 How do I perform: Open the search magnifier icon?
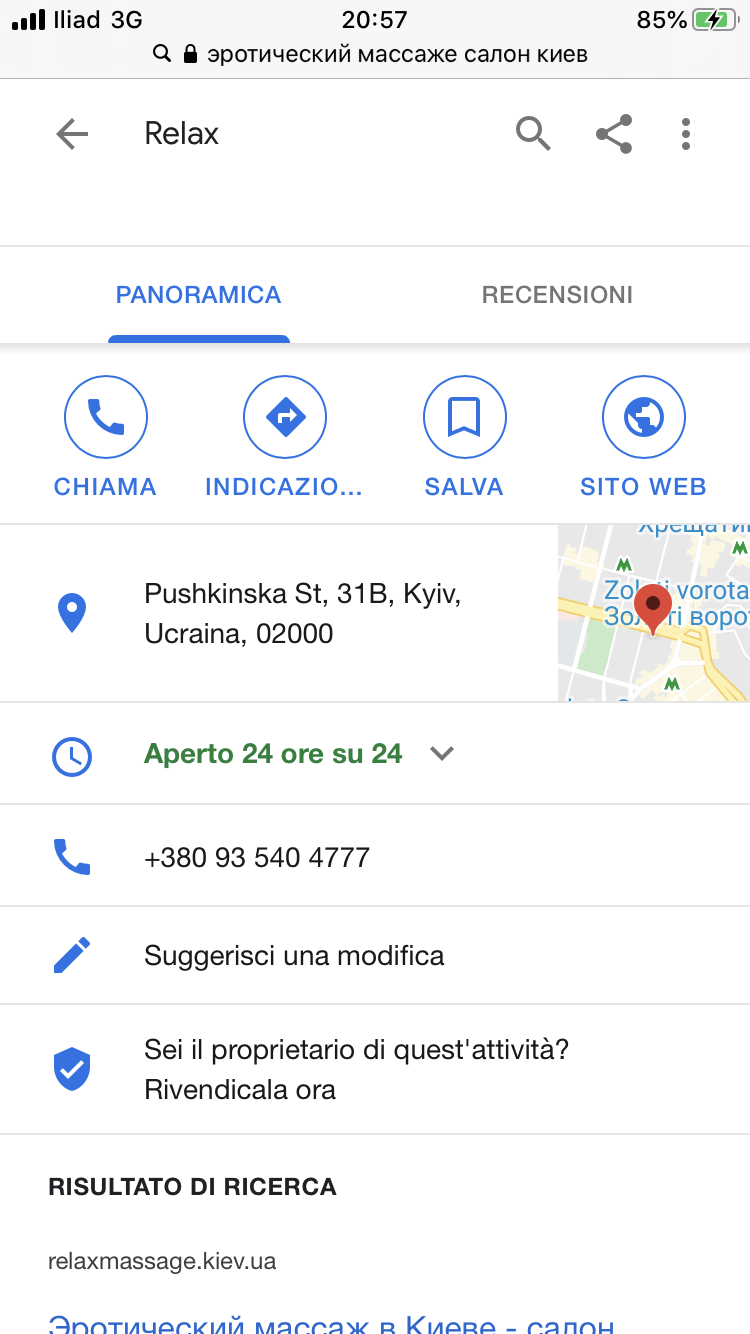[x=533, y=133]
